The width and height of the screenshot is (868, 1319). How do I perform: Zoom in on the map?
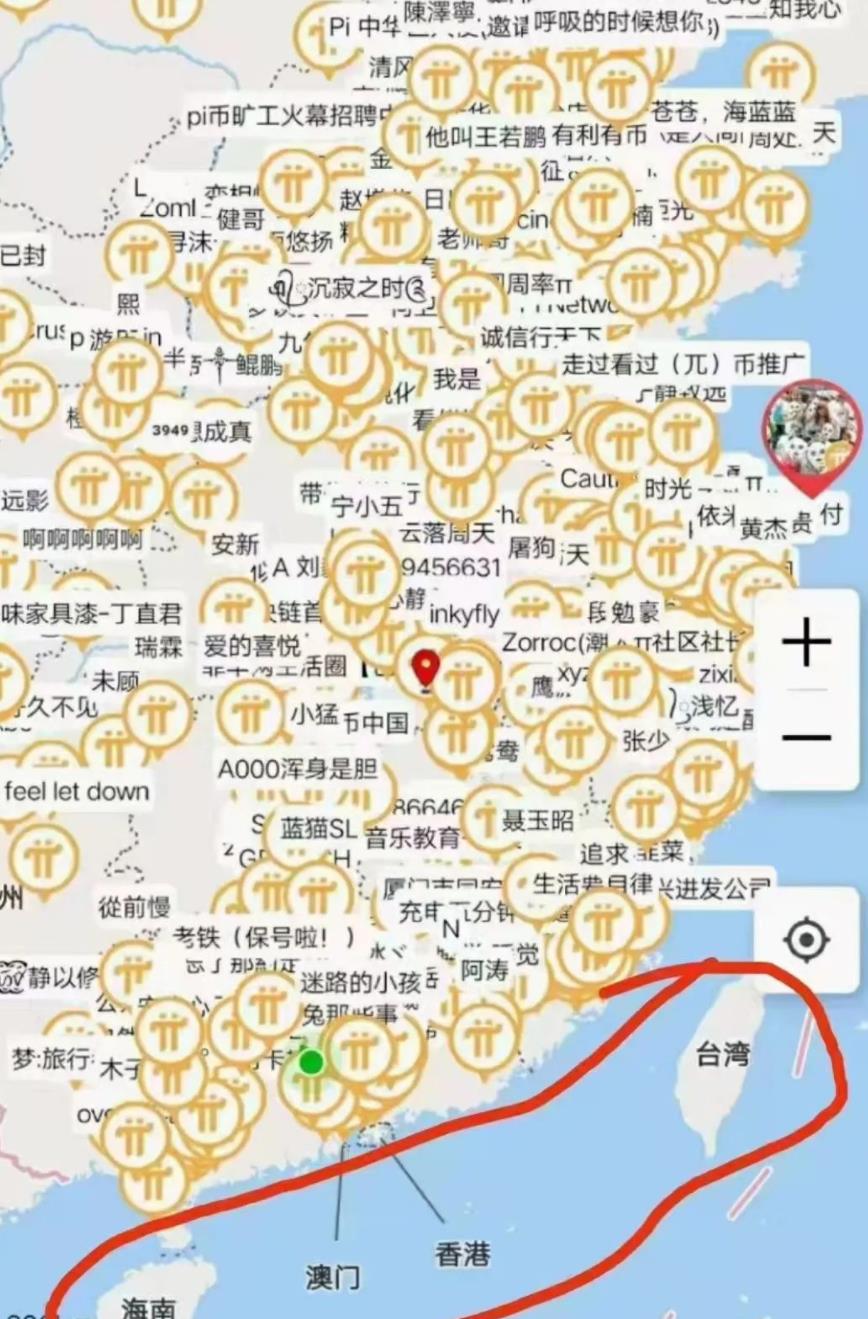[x=806, y=642]
